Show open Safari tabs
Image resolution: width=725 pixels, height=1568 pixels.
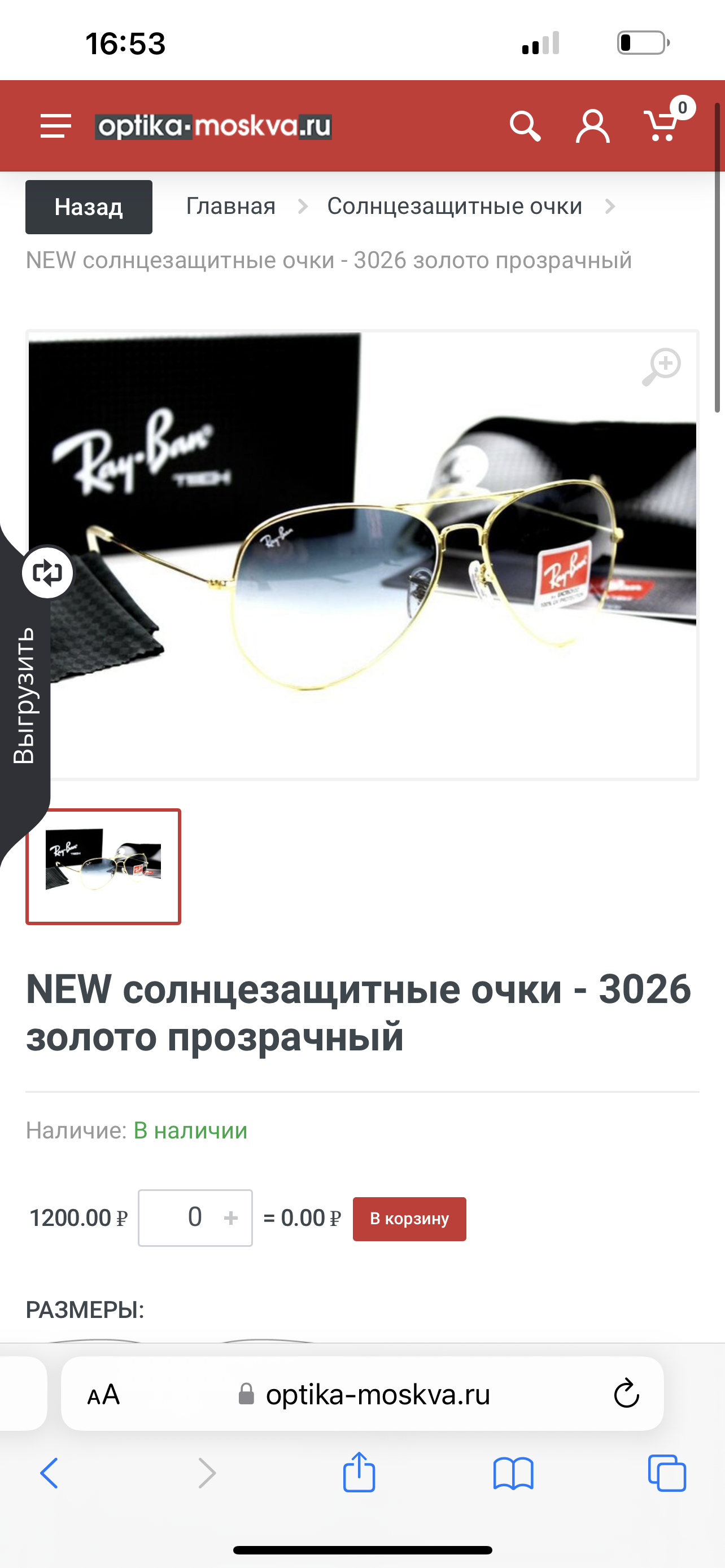click(667, 1473)
